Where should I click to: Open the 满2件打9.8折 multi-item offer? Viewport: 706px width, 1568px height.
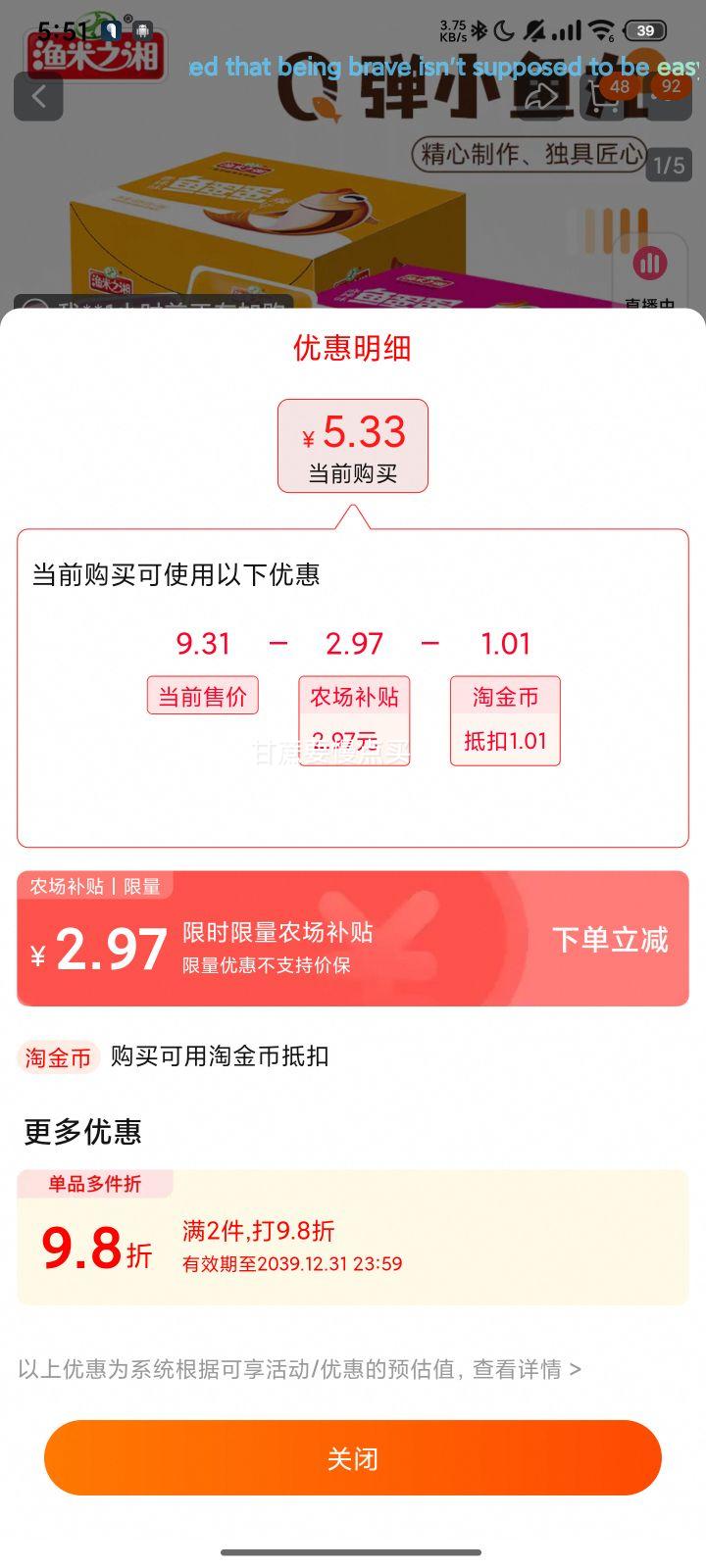(353, 1237)
